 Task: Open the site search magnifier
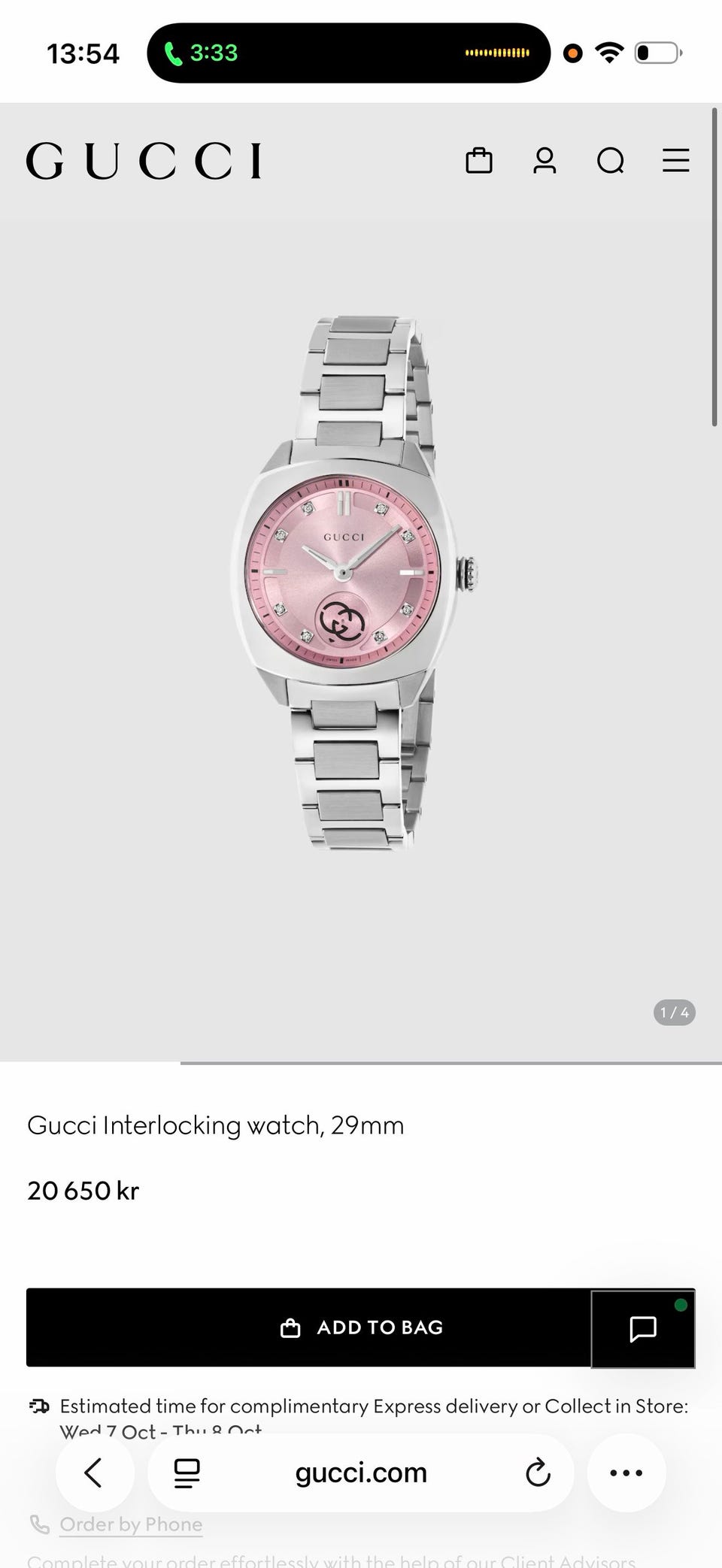tap(611, 160)
